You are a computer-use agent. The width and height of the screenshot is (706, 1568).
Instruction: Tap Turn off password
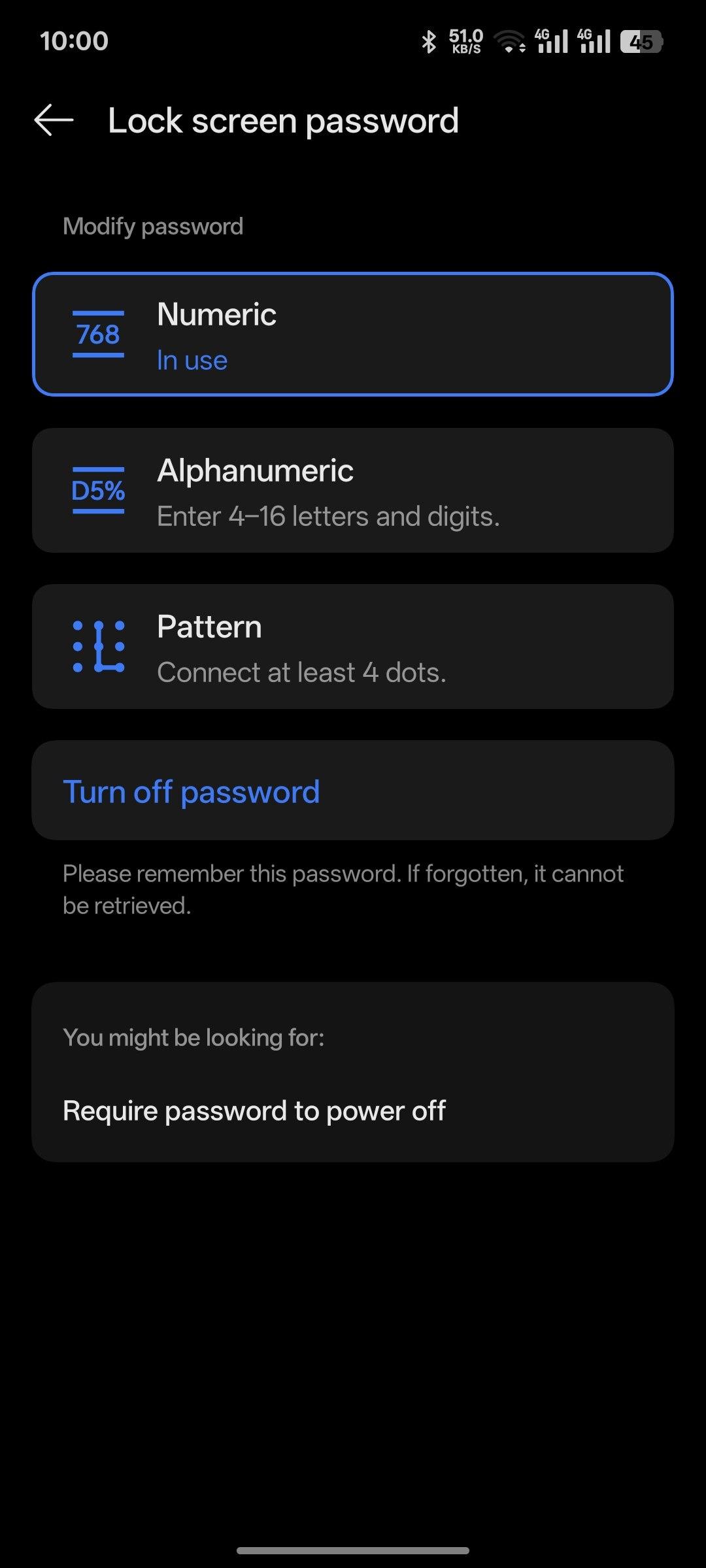pos(353,790)
